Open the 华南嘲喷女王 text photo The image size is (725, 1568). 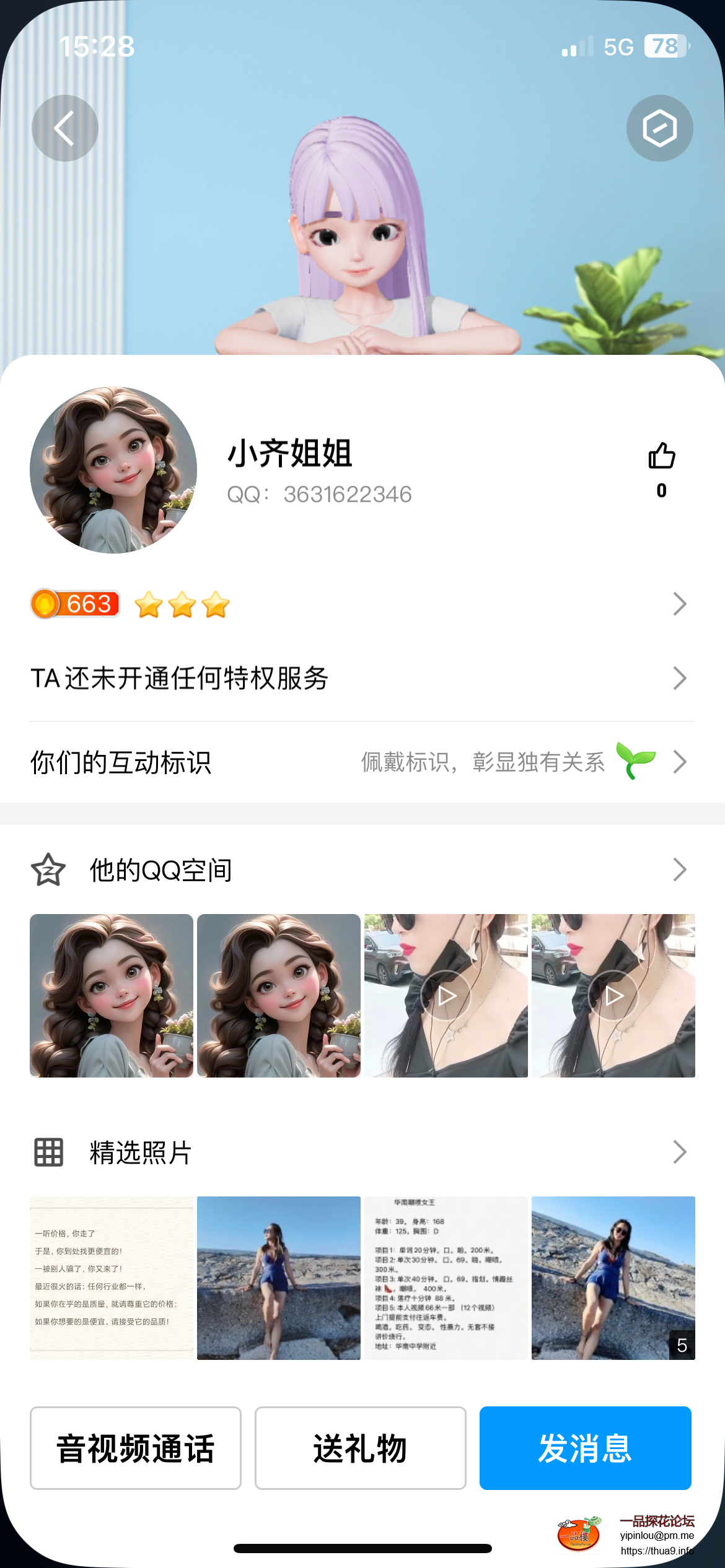tap(446, 1278)
